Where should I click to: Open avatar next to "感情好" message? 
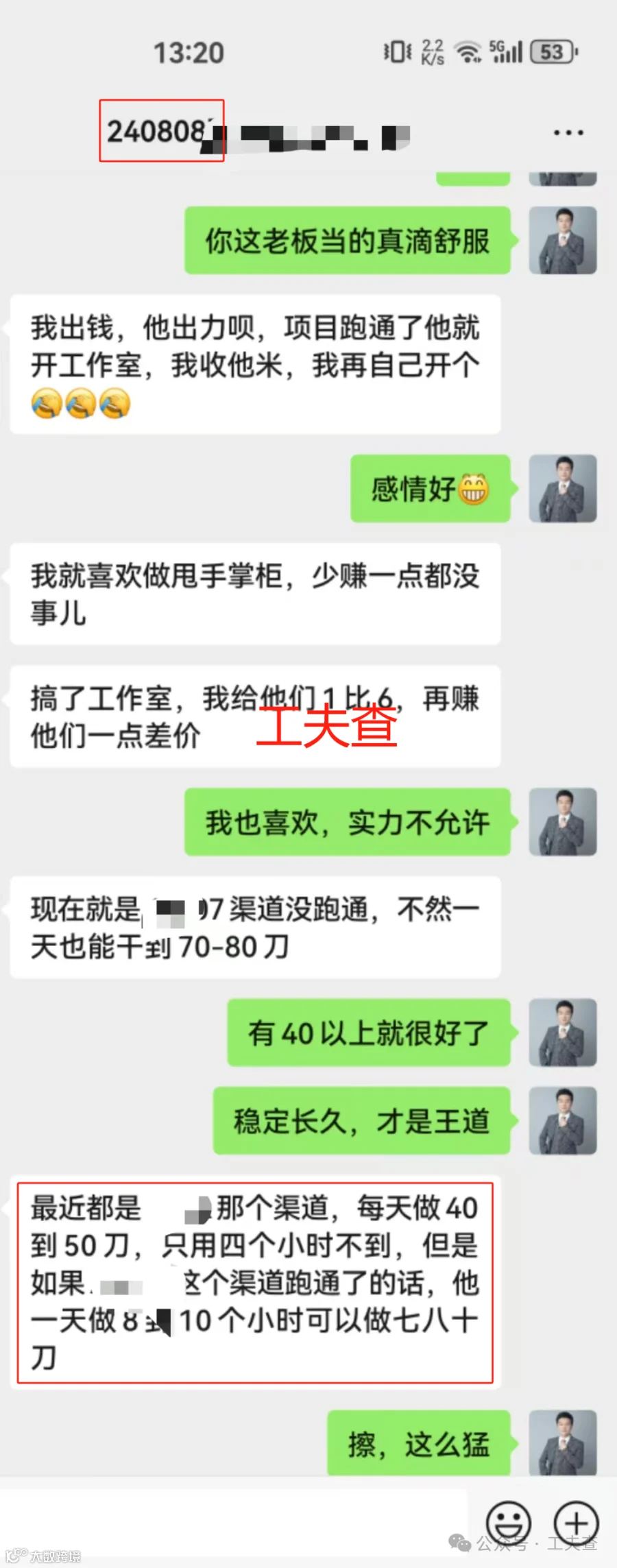pos(563,489)
